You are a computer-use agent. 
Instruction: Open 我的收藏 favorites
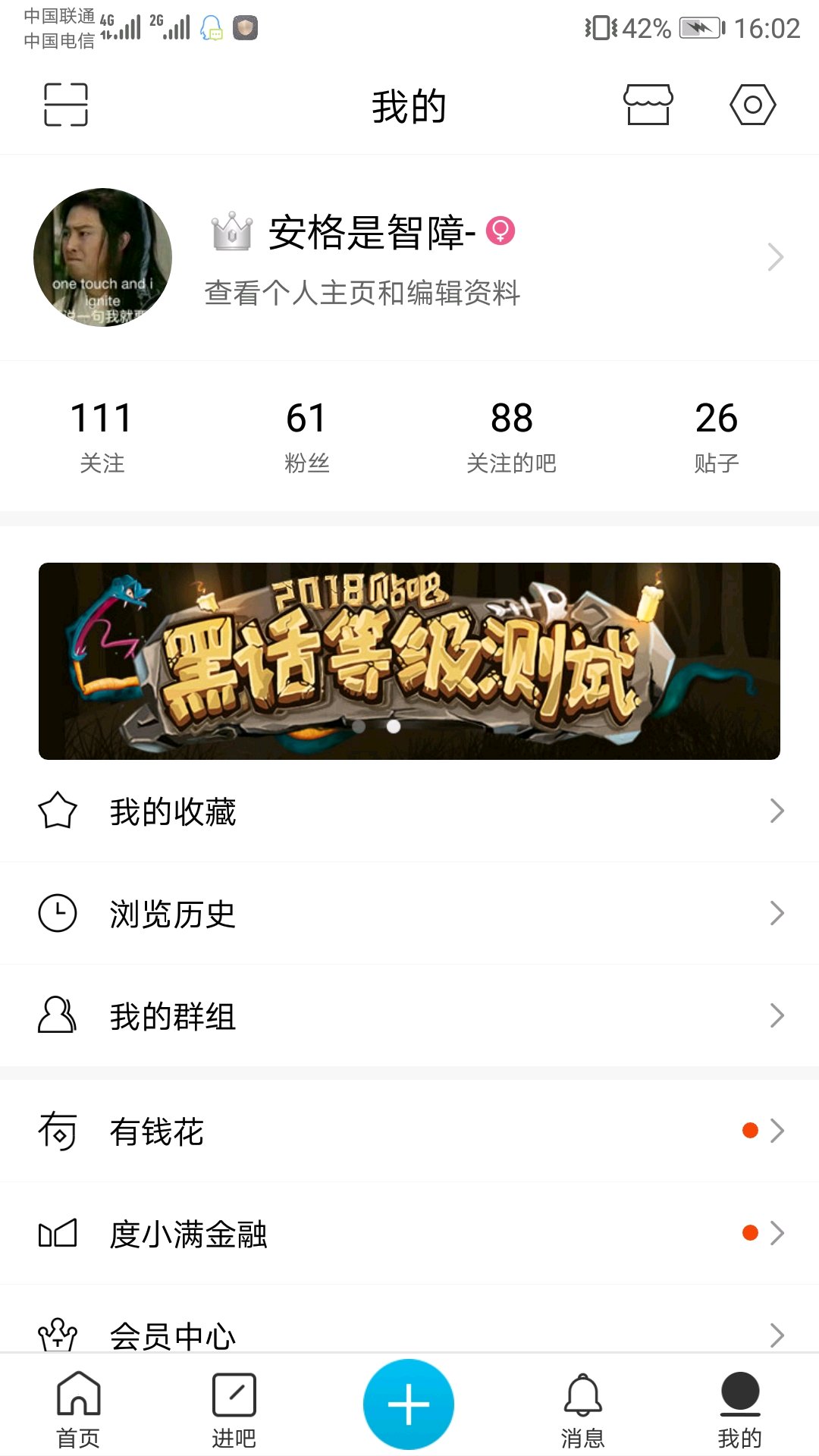click(x=409, y=811)
